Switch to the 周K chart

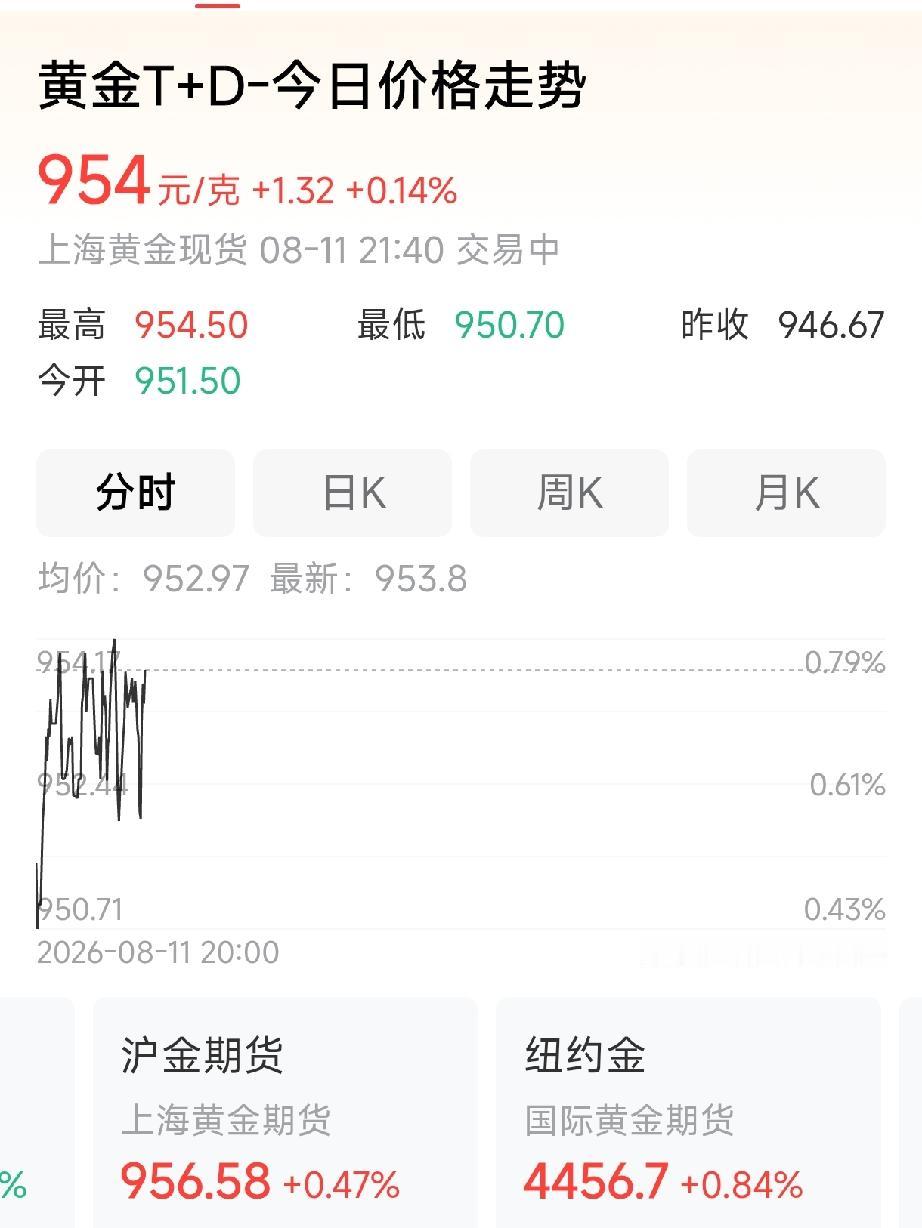point(569,493)
